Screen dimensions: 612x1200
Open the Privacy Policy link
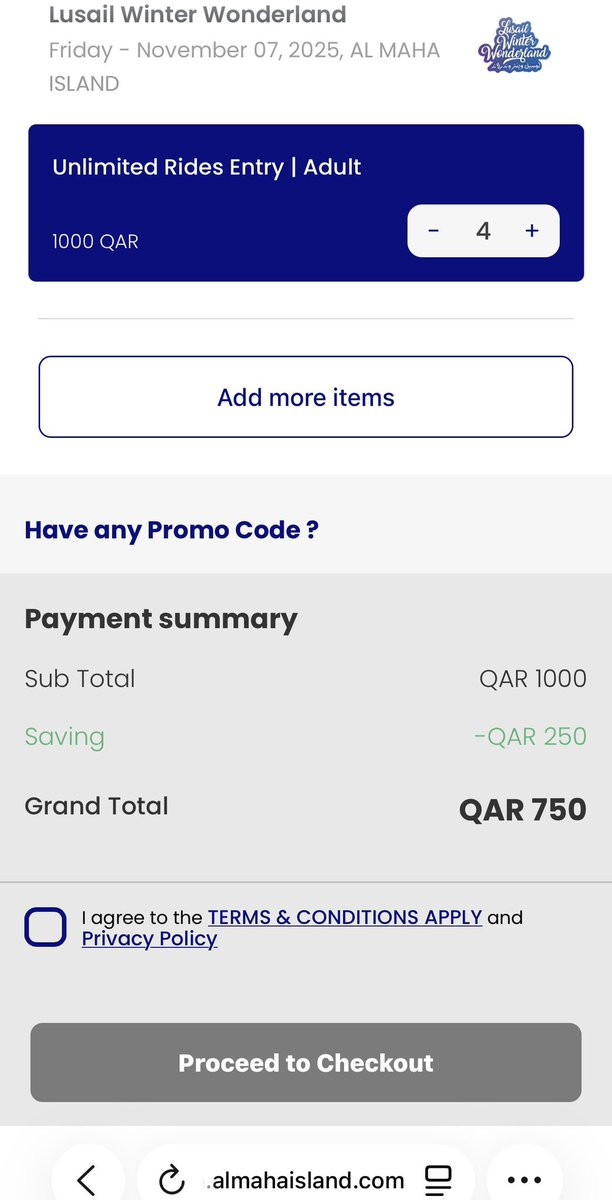click(149, 939)
